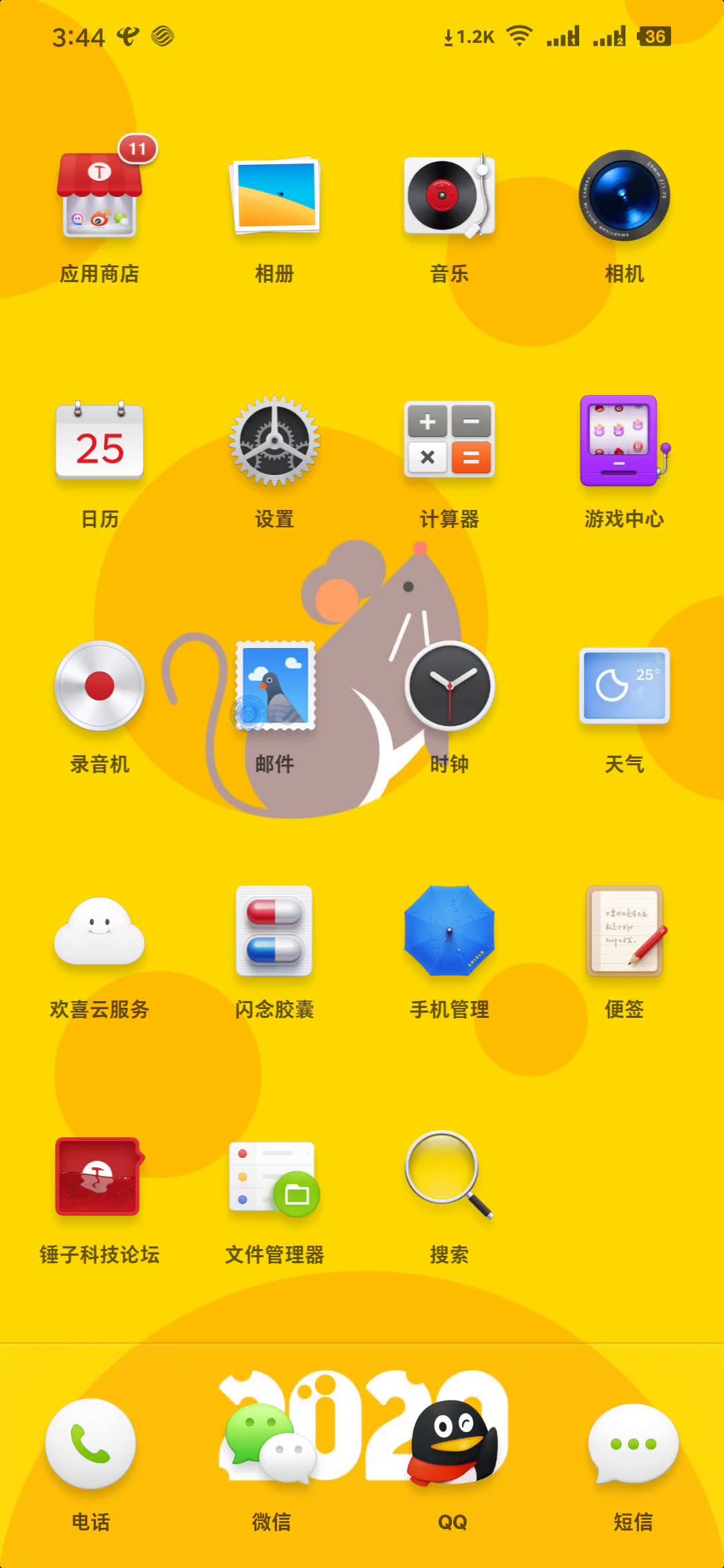Open 游戏中心 game center
724x1568 pixels.
point(624,442)
